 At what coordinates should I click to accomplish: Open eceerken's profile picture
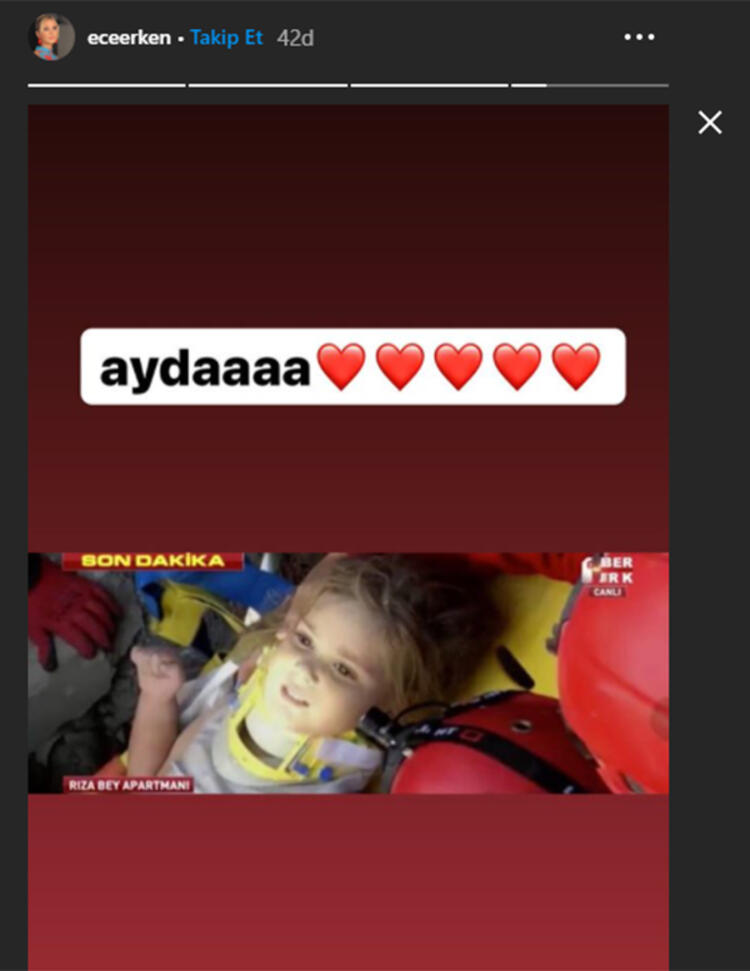tap(51, 37)
